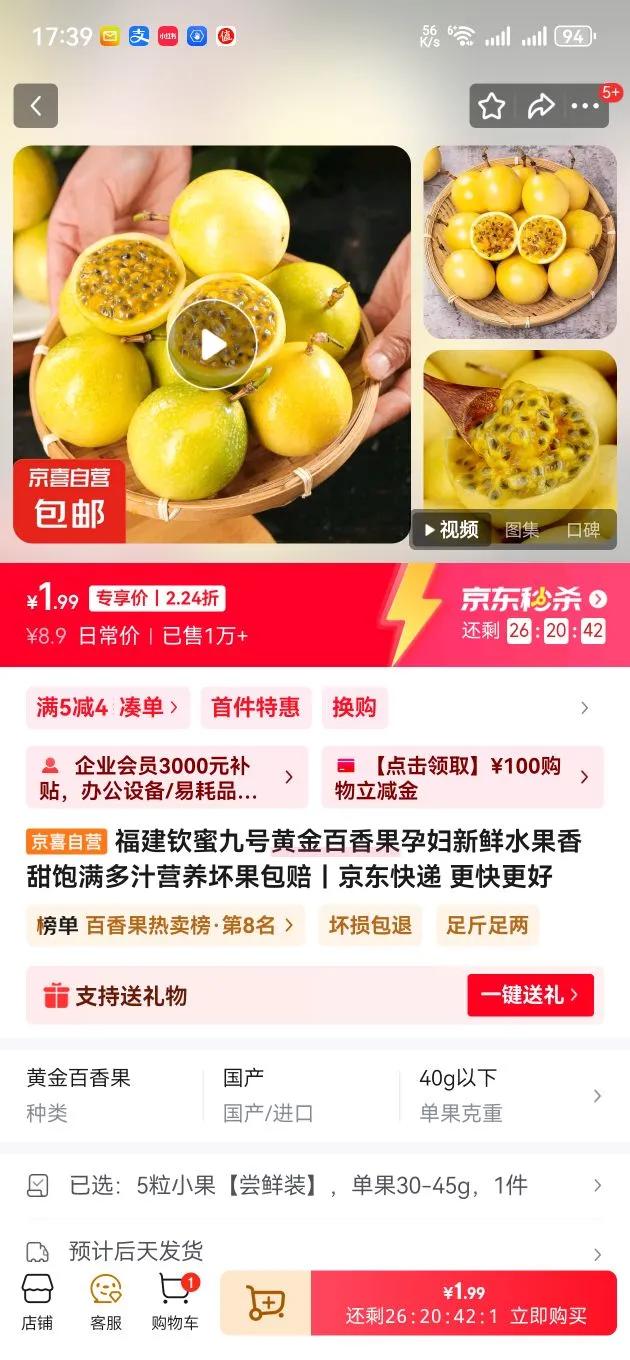The height and width of the screenshot is (1360, 630).
Task: Tap 立即购买 to buy now
Action: pyautogui.click(x=464, y=1303)
